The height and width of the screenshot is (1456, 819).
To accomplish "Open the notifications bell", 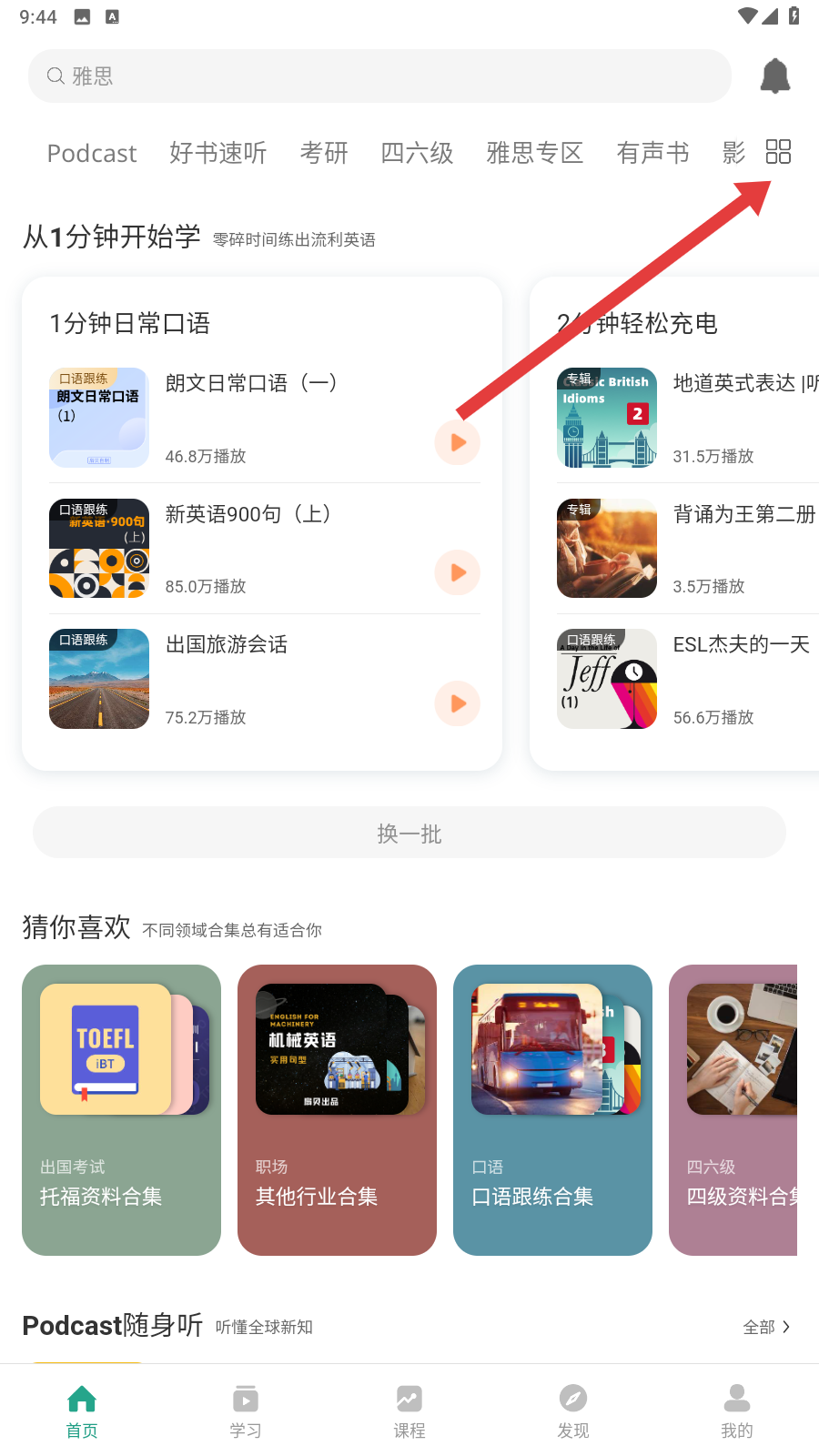I will (774, 76).
